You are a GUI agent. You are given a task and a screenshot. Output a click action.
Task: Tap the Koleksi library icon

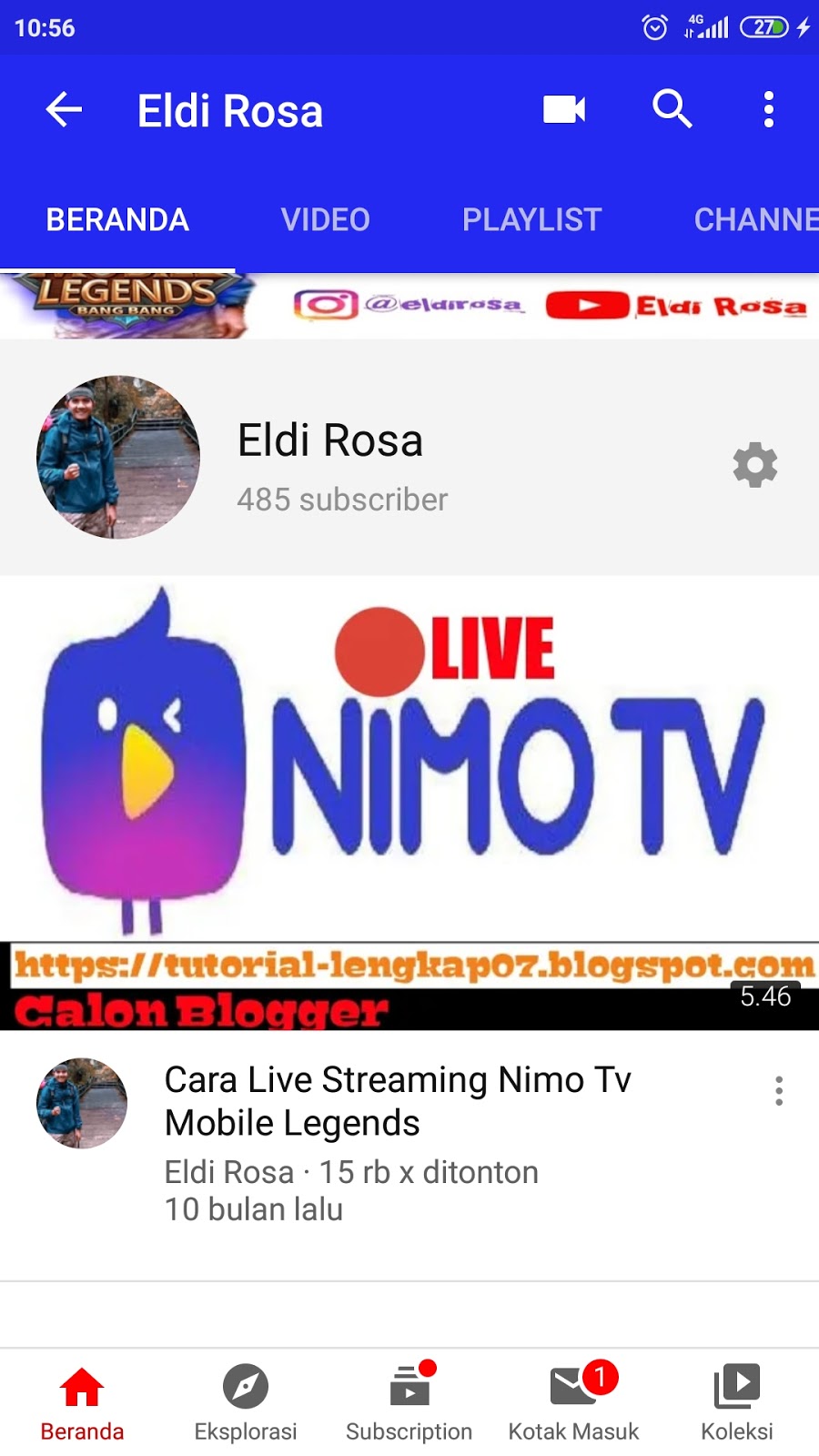tap(737, 1388)
